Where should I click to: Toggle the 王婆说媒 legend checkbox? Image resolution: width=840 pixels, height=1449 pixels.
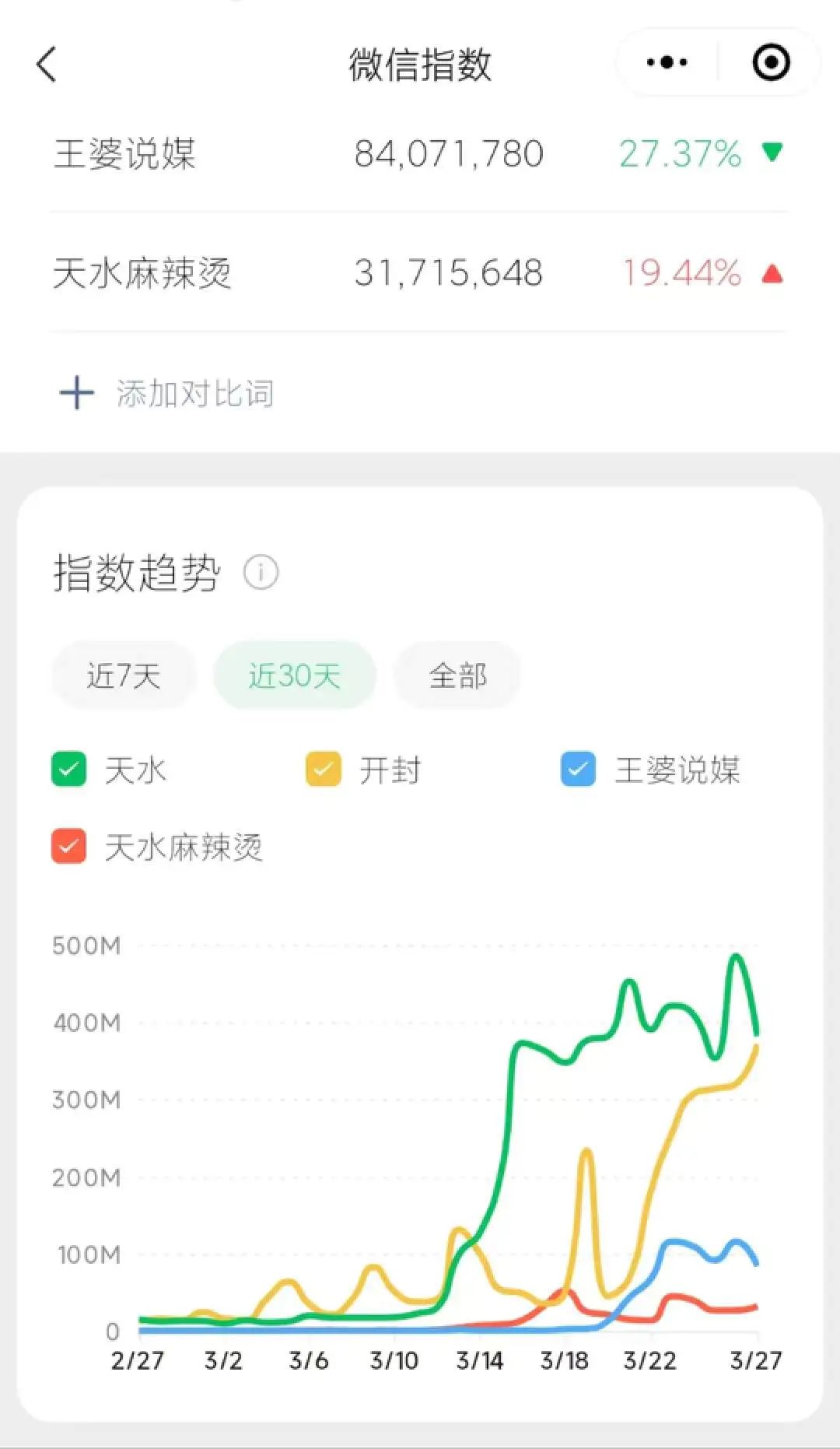coord(578,770)
